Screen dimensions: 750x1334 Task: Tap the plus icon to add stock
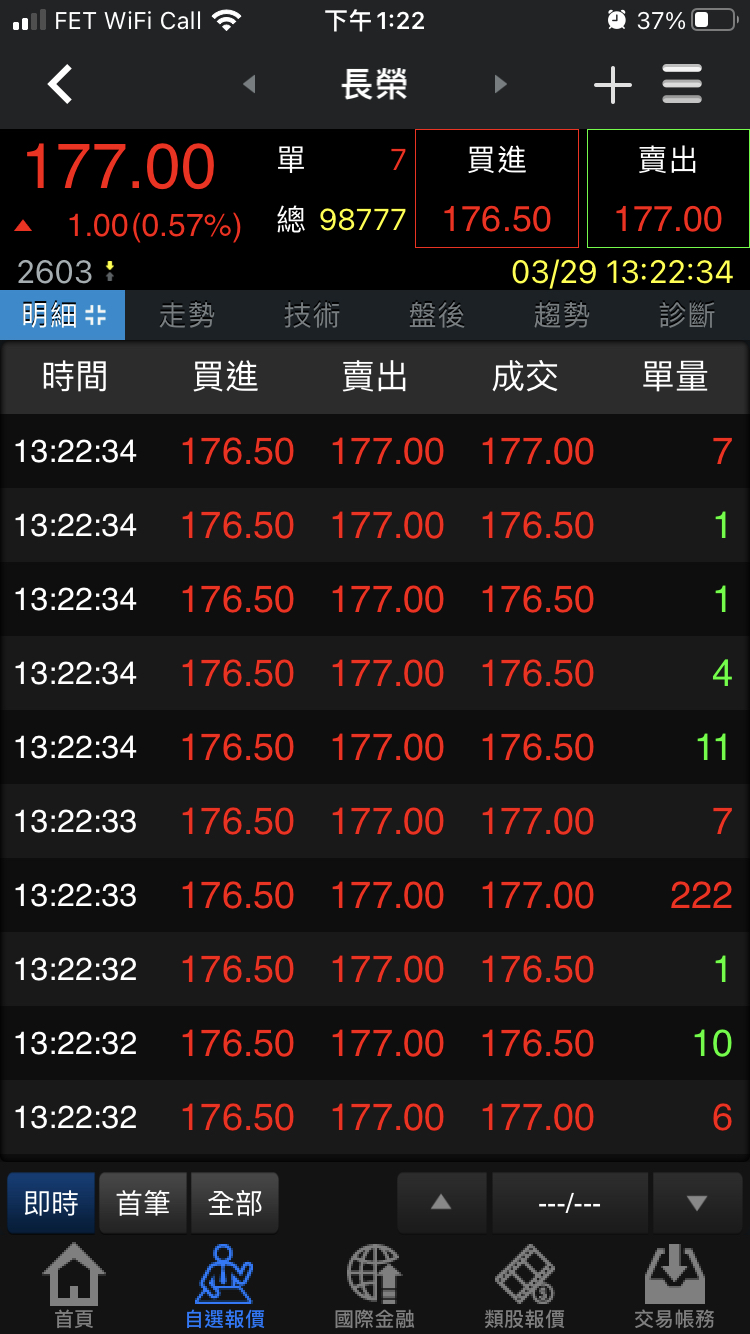(x=612, y=85)
